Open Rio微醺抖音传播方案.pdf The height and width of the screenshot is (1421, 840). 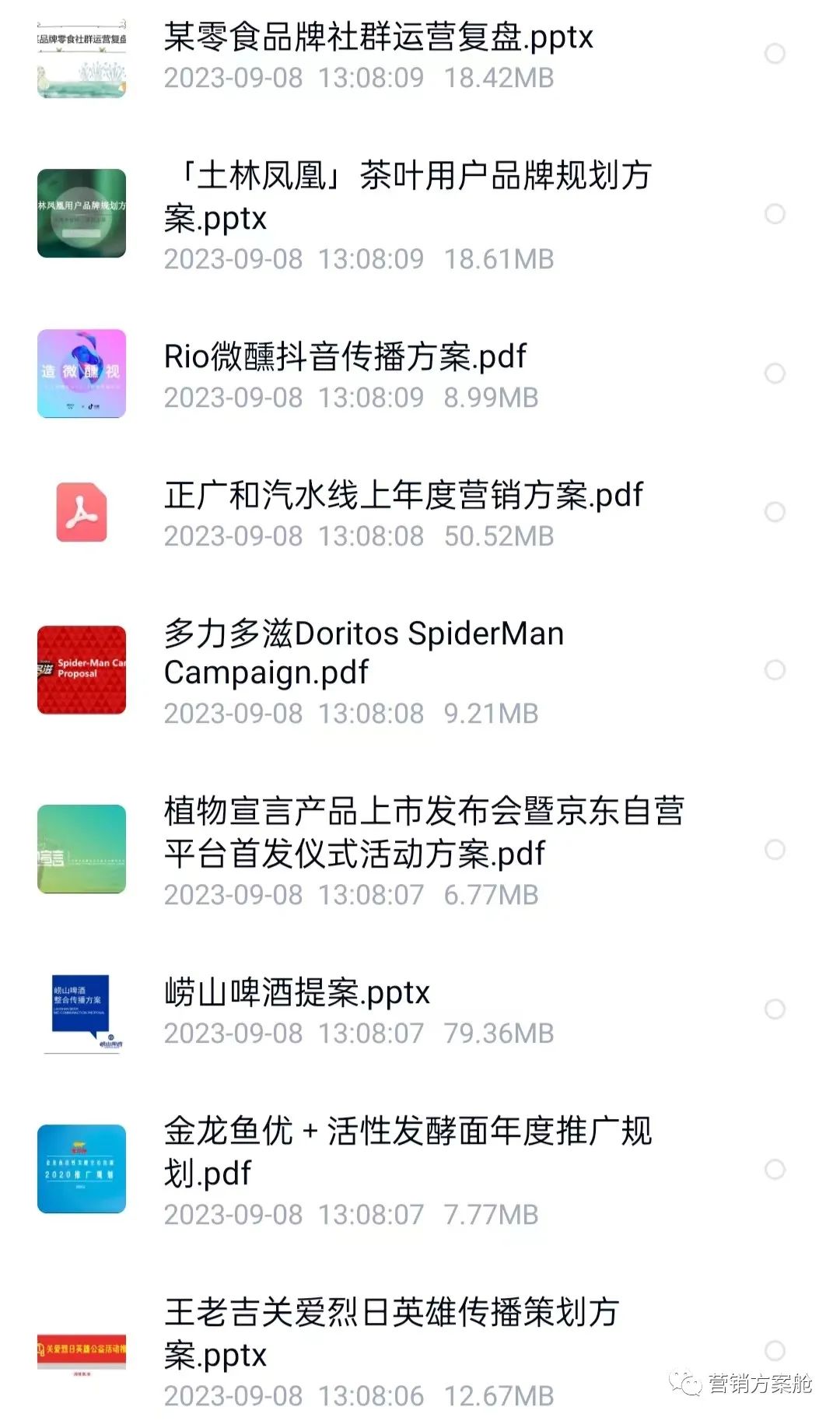(x=345, y=356)
